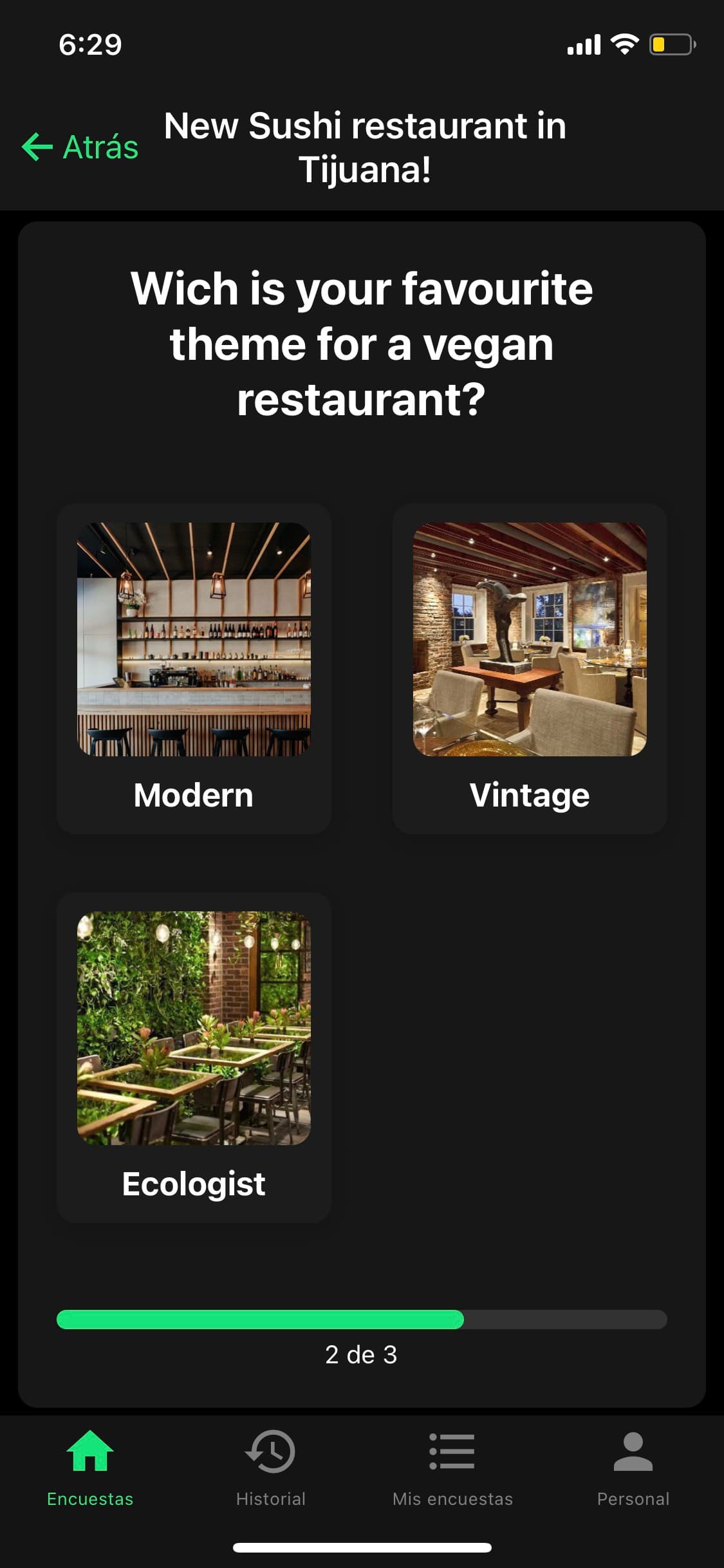Select the Modern theme option

tap(194, 669)
